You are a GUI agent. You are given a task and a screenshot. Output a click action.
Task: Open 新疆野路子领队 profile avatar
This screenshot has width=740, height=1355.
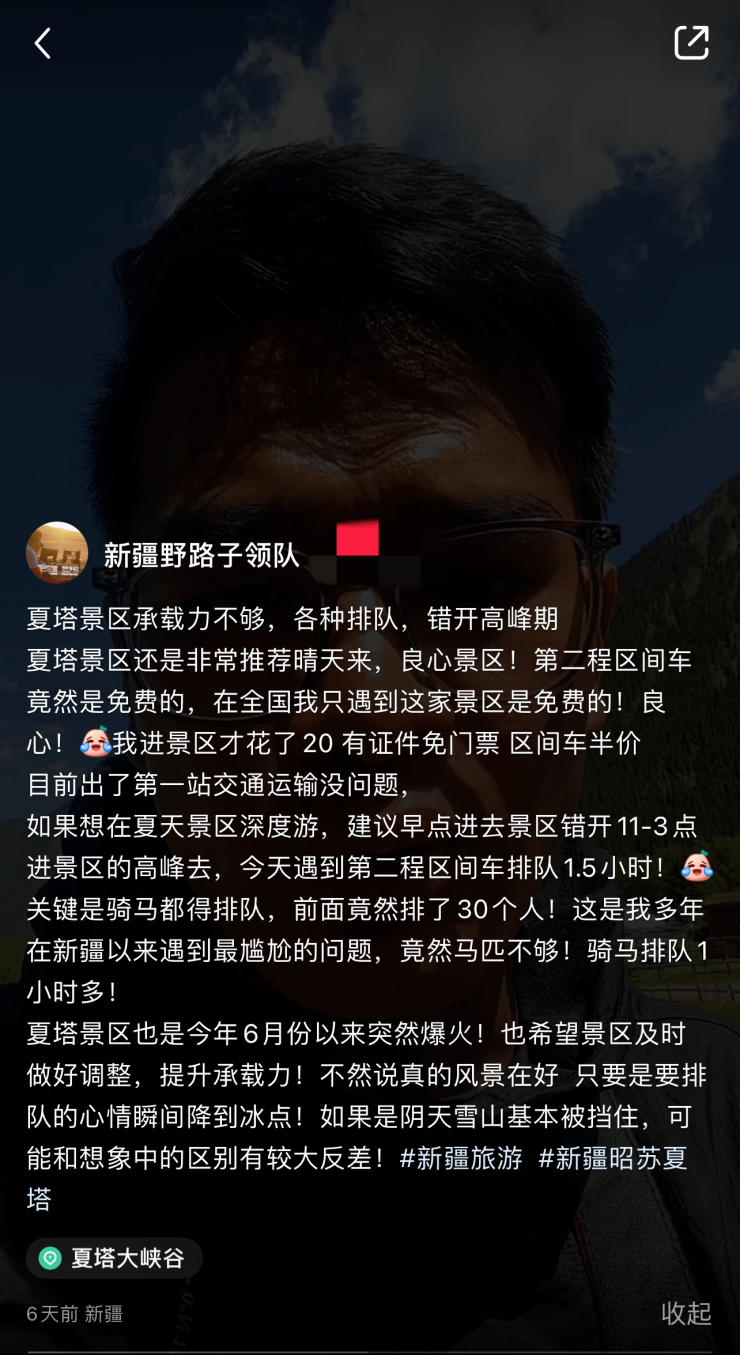coord(57,553)
